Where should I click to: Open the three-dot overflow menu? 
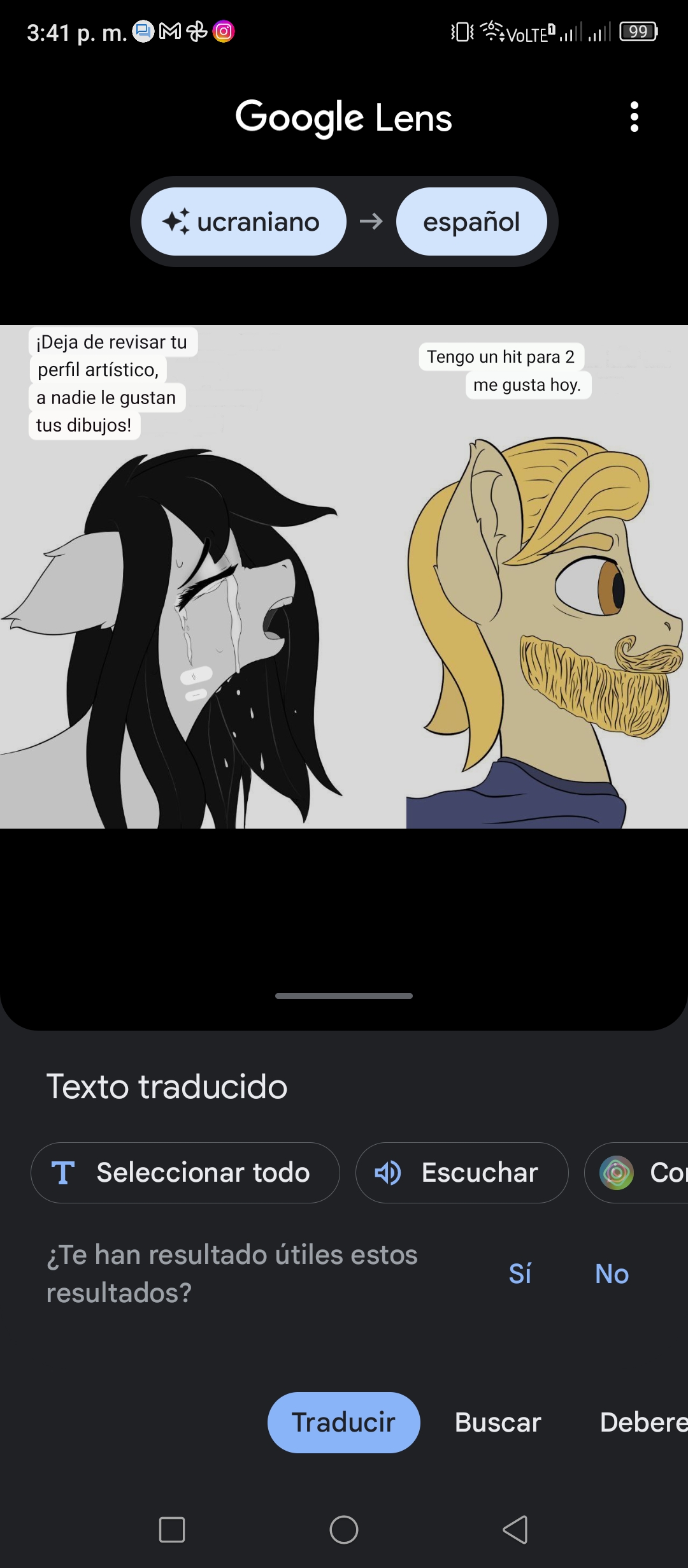[x=634, y=117]
